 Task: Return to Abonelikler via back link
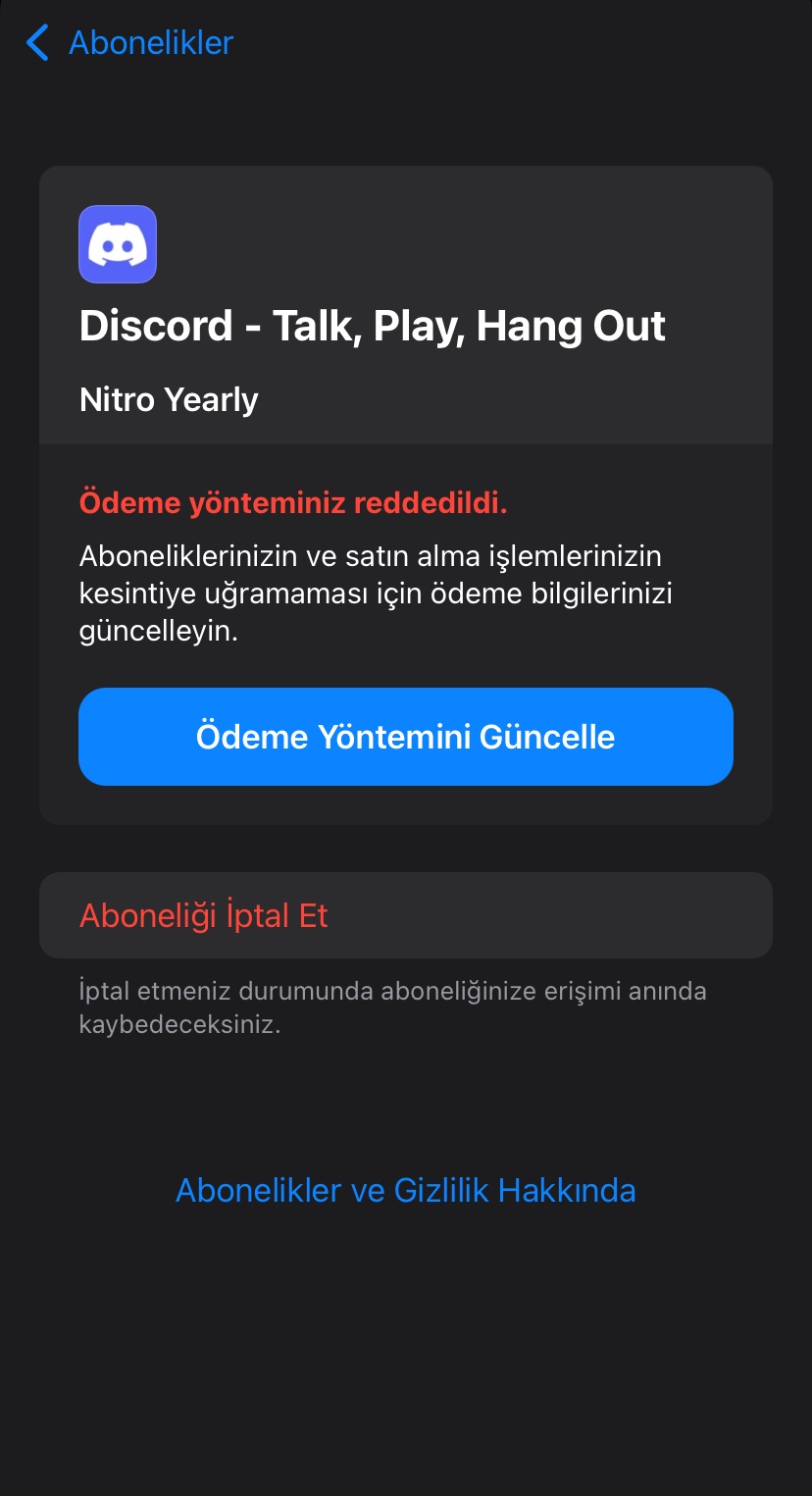pyautogui.click(x=149, y=43)
